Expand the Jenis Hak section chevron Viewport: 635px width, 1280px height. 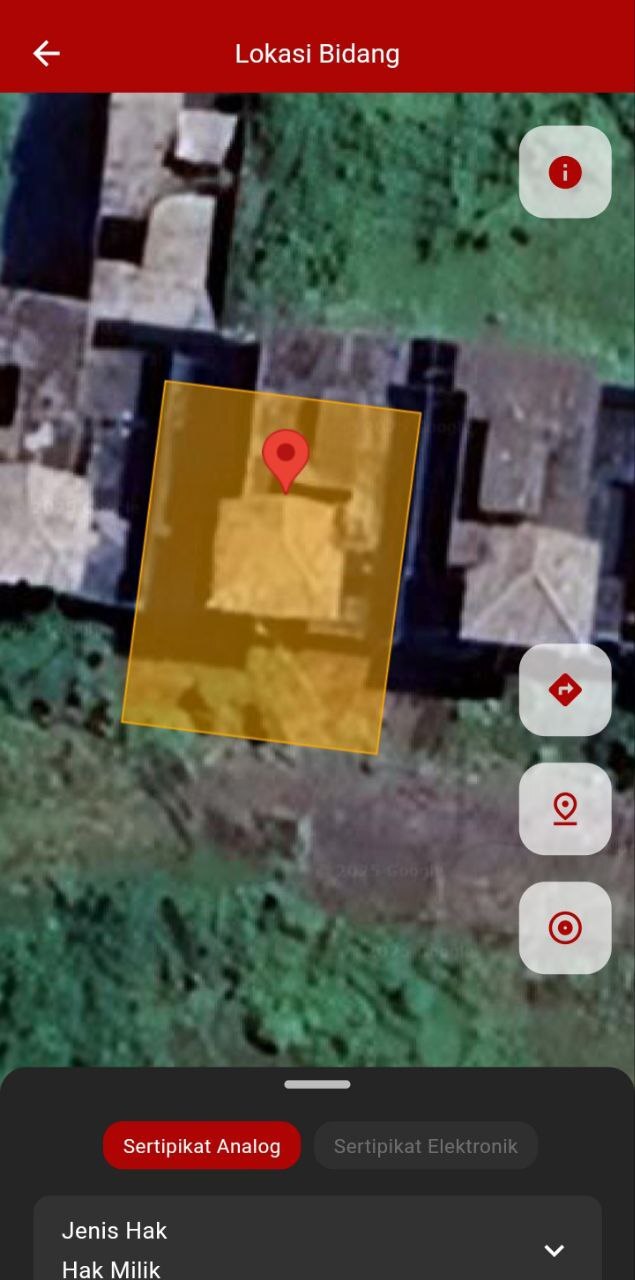point(554,1250)
